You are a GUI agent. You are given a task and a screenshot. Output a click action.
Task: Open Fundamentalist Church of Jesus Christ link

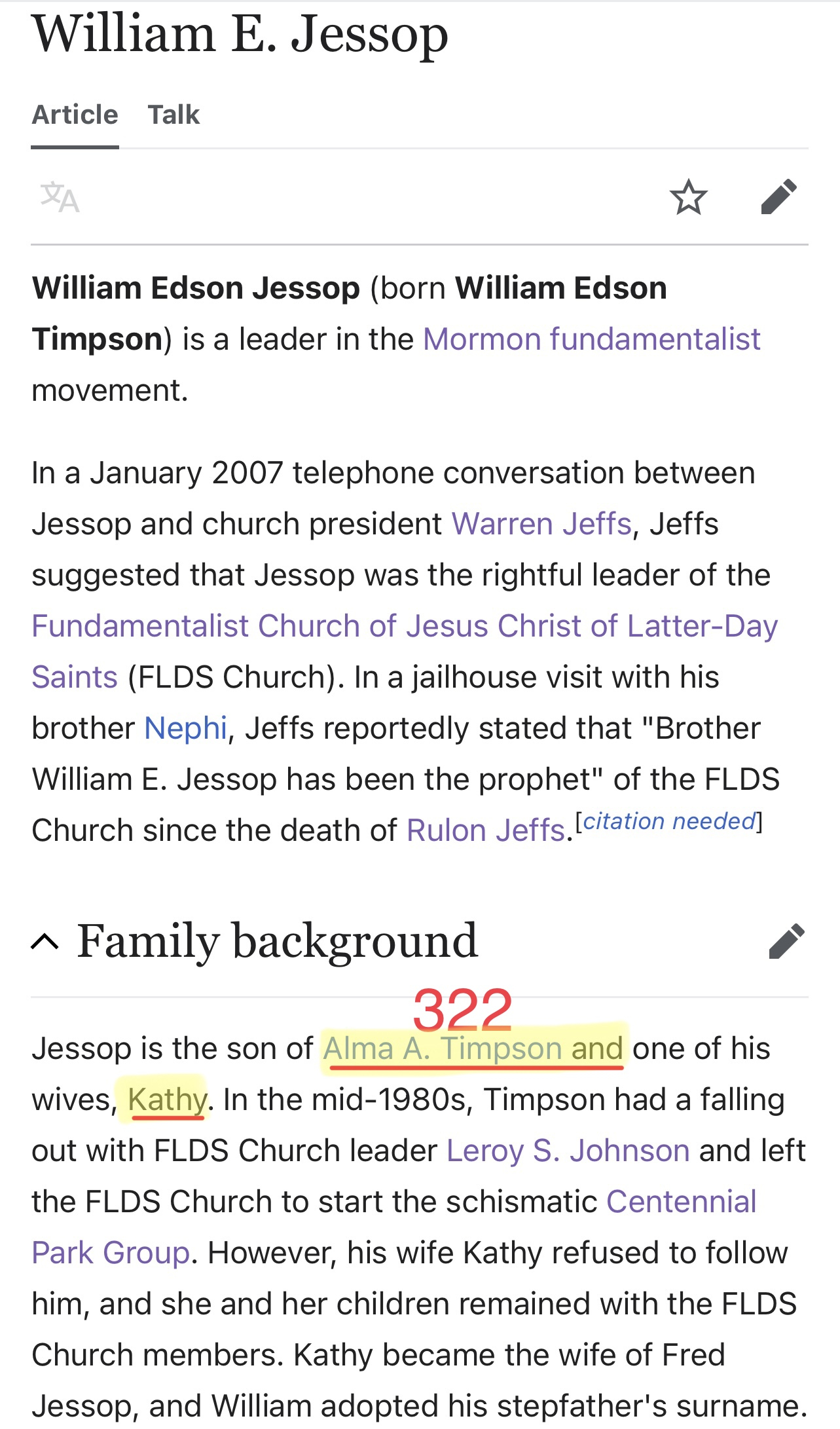404,626
